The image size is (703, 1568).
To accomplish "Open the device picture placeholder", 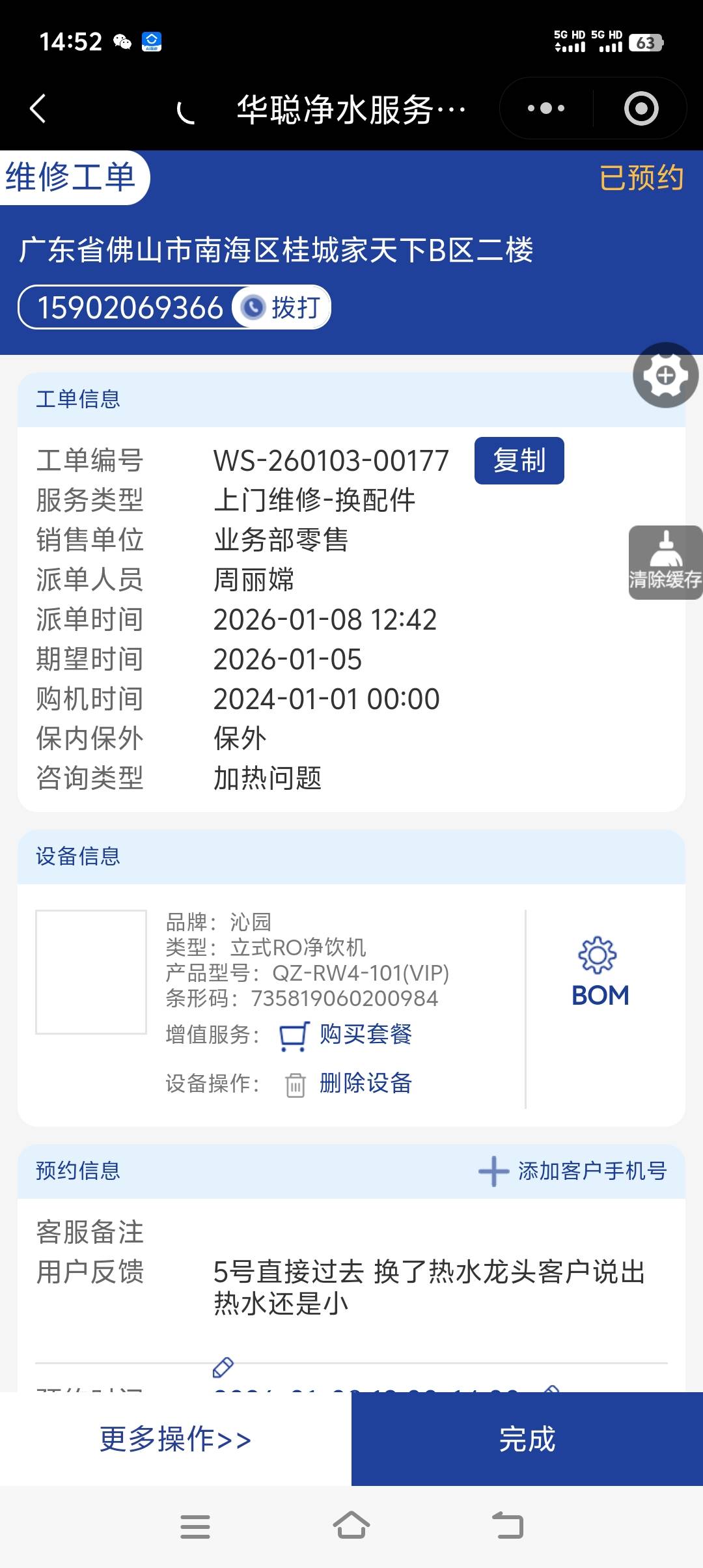I will (91, 972).
